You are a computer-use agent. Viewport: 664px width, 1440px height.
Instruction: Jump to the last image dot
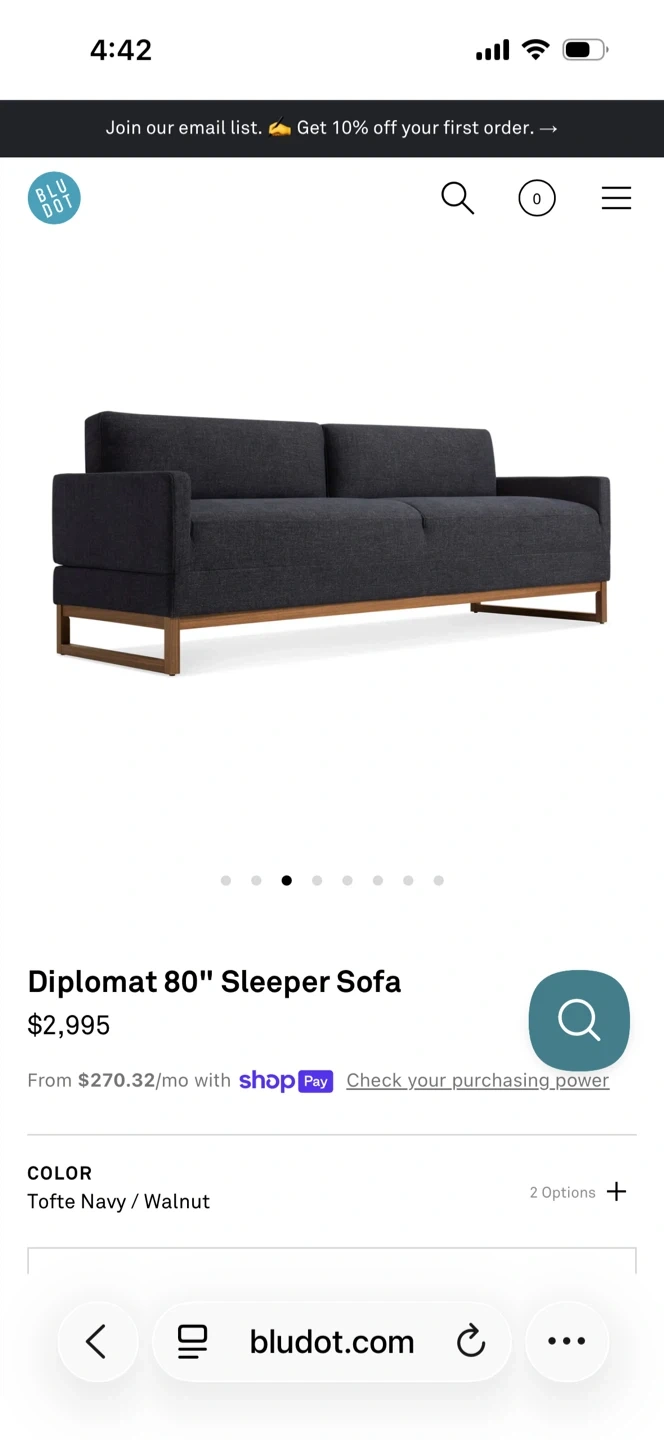pyautogui.click(x=439, y=881)
